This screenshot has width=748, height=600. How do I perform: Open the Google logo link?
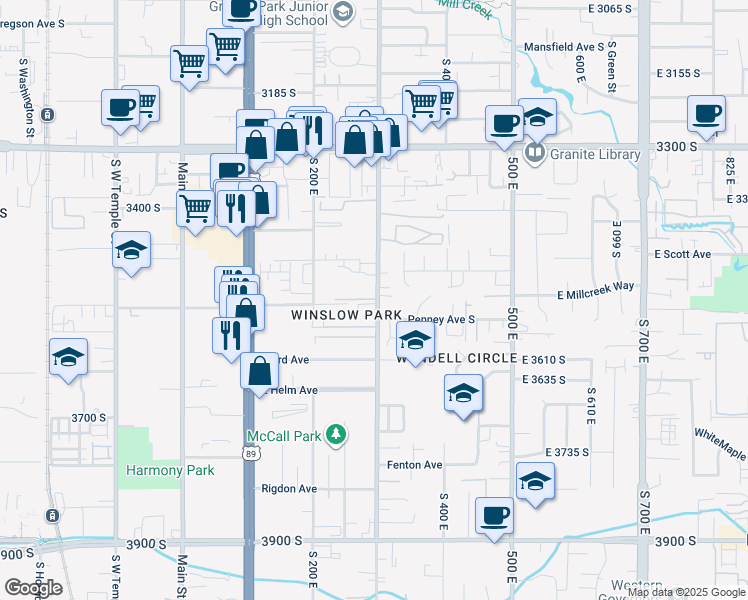tap(34, 588)
